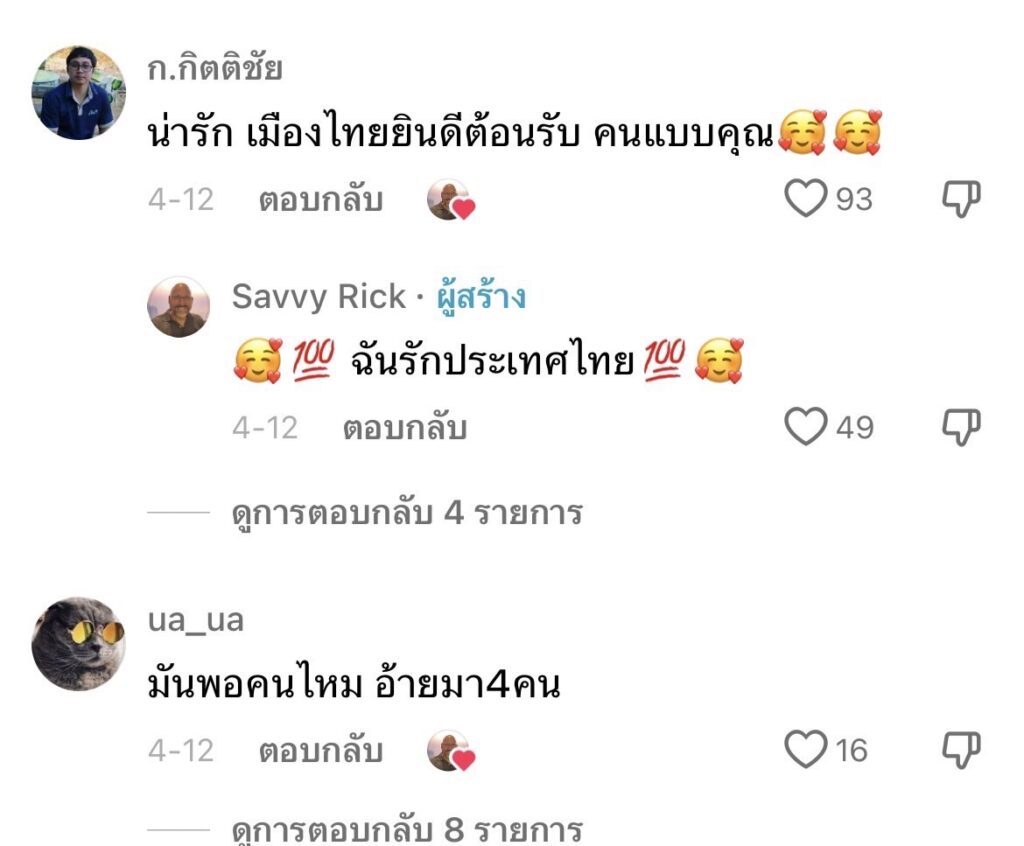Reply to ก.กิตติชัย's comment
The height and width of the screenshot is (846, 1024).
[320, 200]
